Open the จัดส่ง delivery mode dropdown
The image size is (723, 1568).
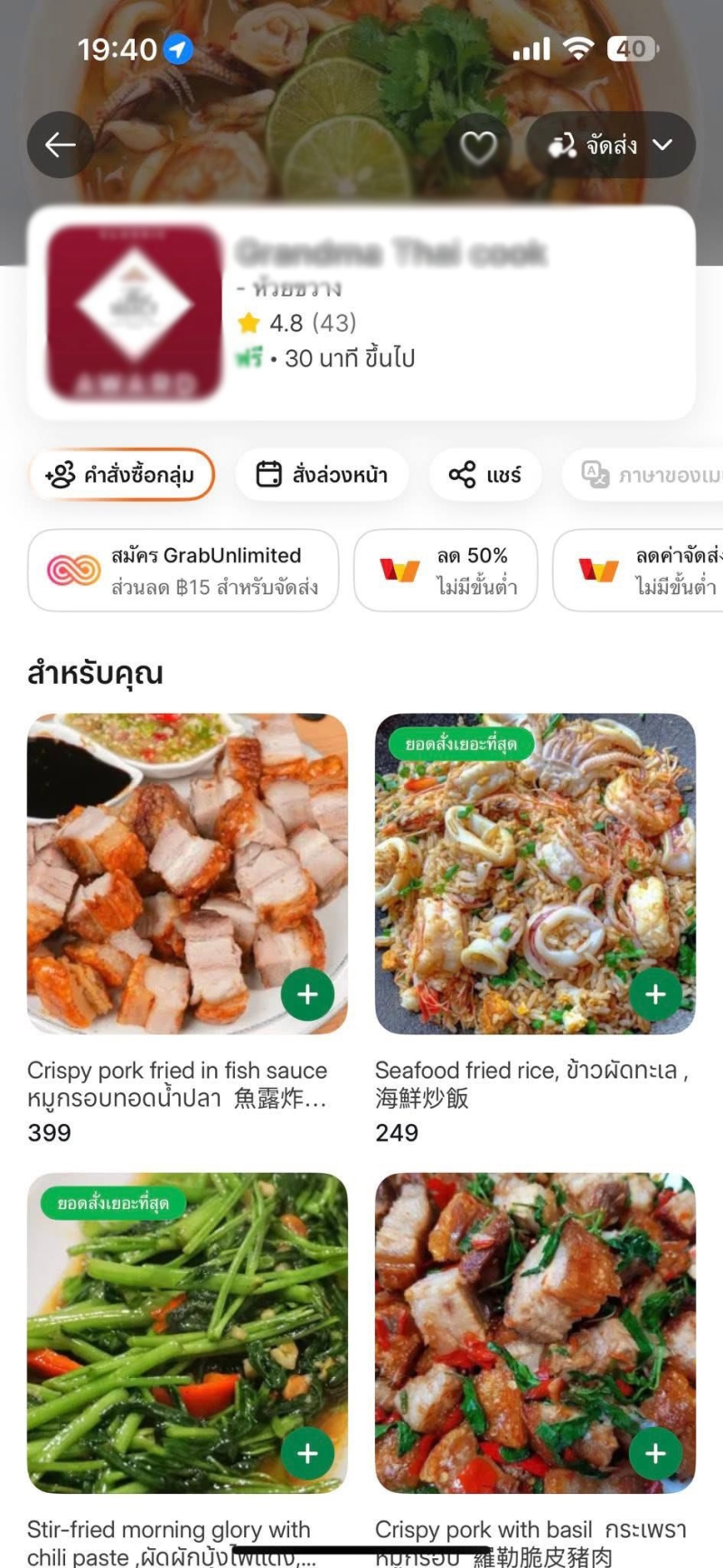[611, 145]
